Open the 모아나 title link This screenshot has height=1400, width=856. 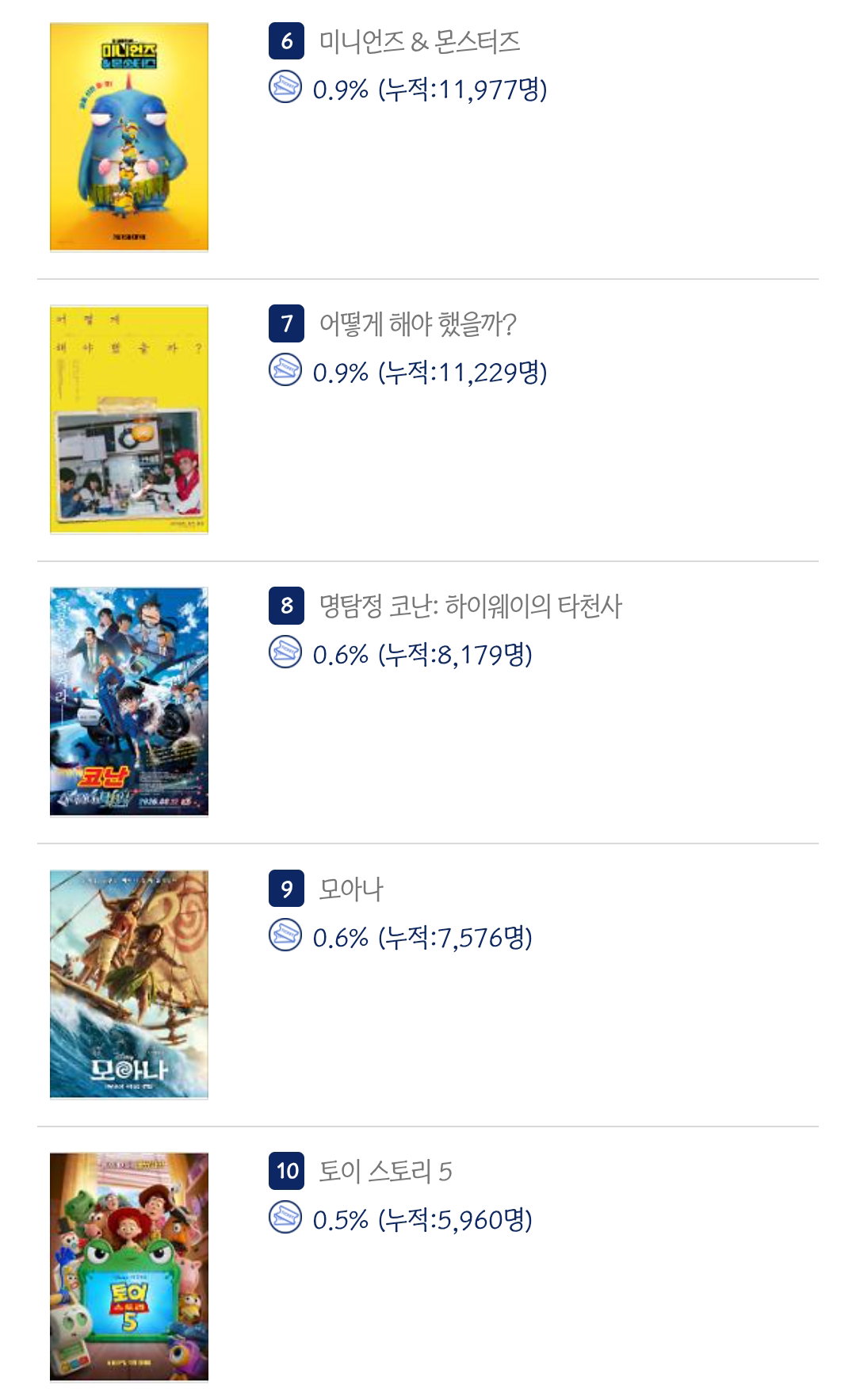click(351, 889)
